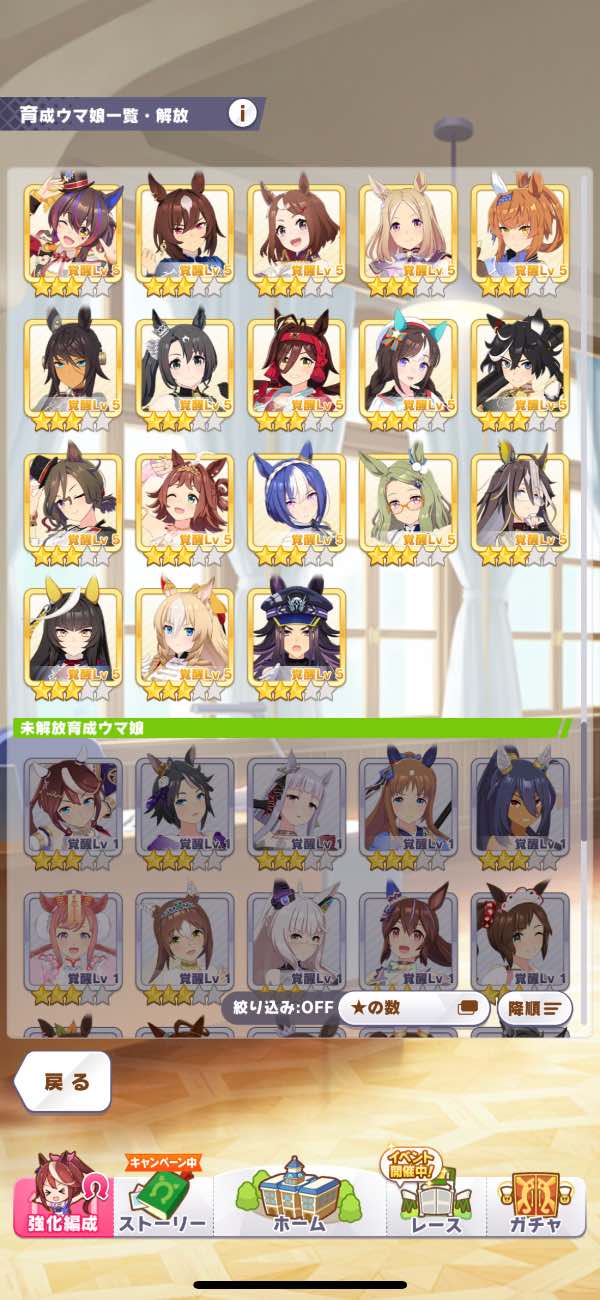Open the レース tab
This screenshot has height=1300, width=600.
436,1204
